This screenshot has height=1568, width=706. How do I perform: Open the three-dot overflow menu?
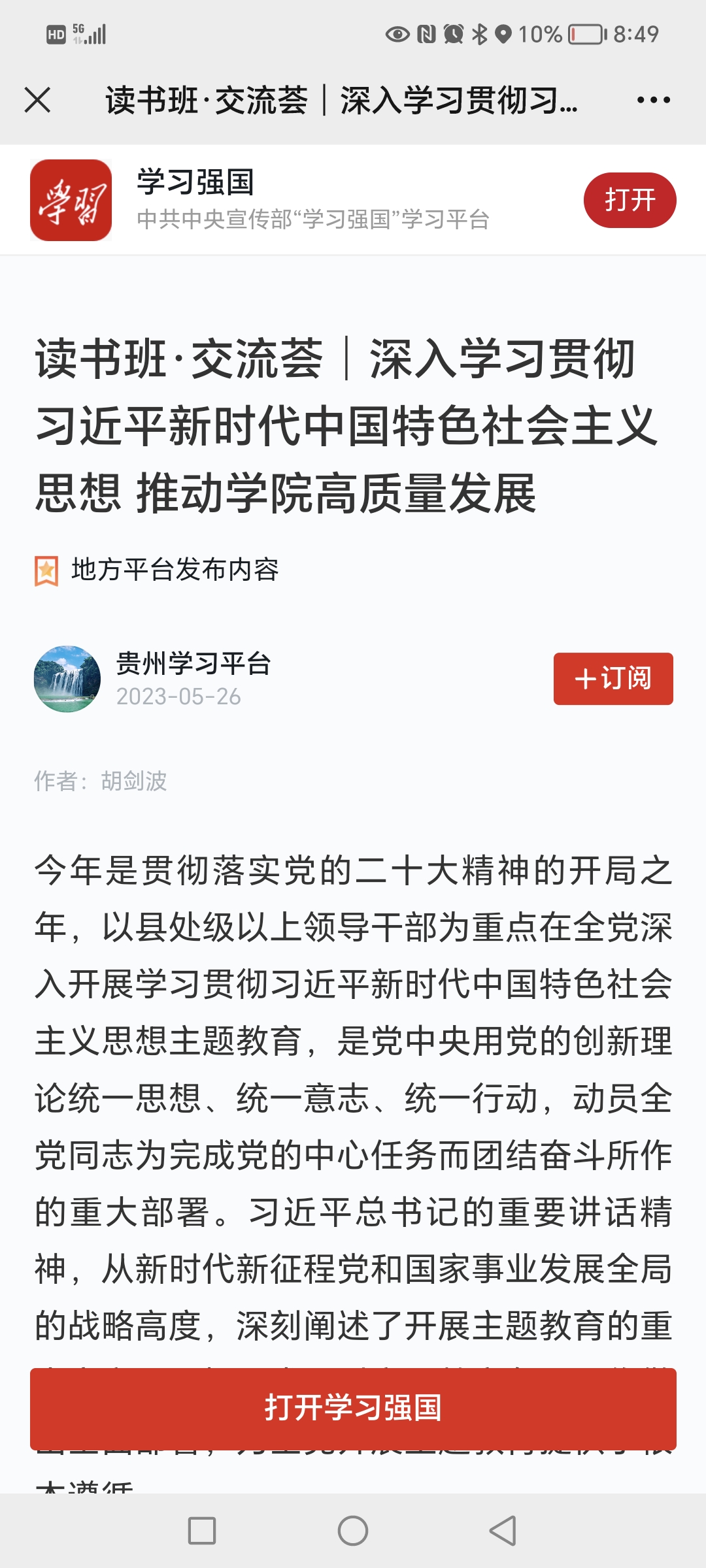tap(653, 100)
